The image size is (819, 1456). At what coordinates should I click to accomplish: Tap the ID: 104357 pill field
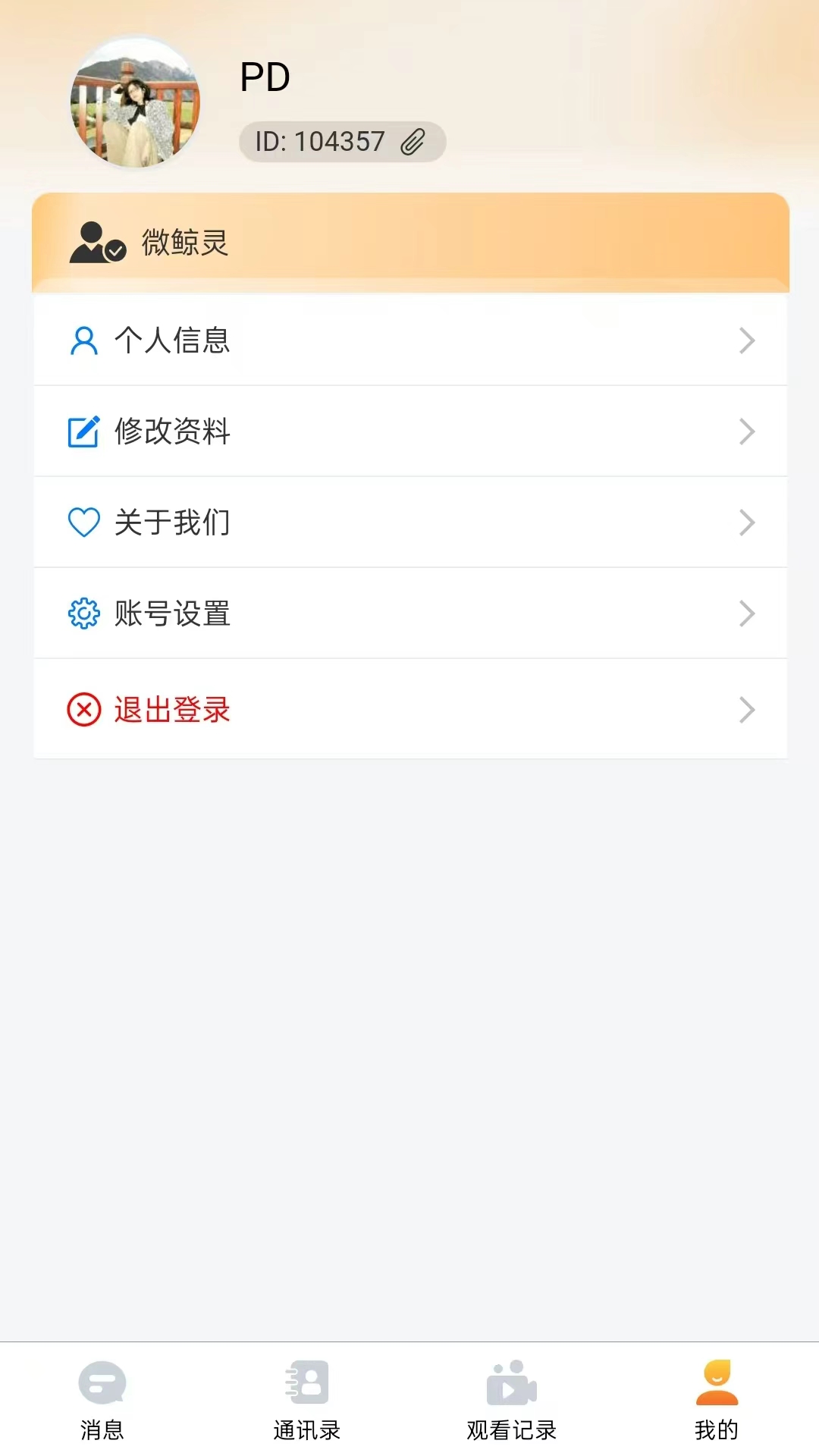341,141
